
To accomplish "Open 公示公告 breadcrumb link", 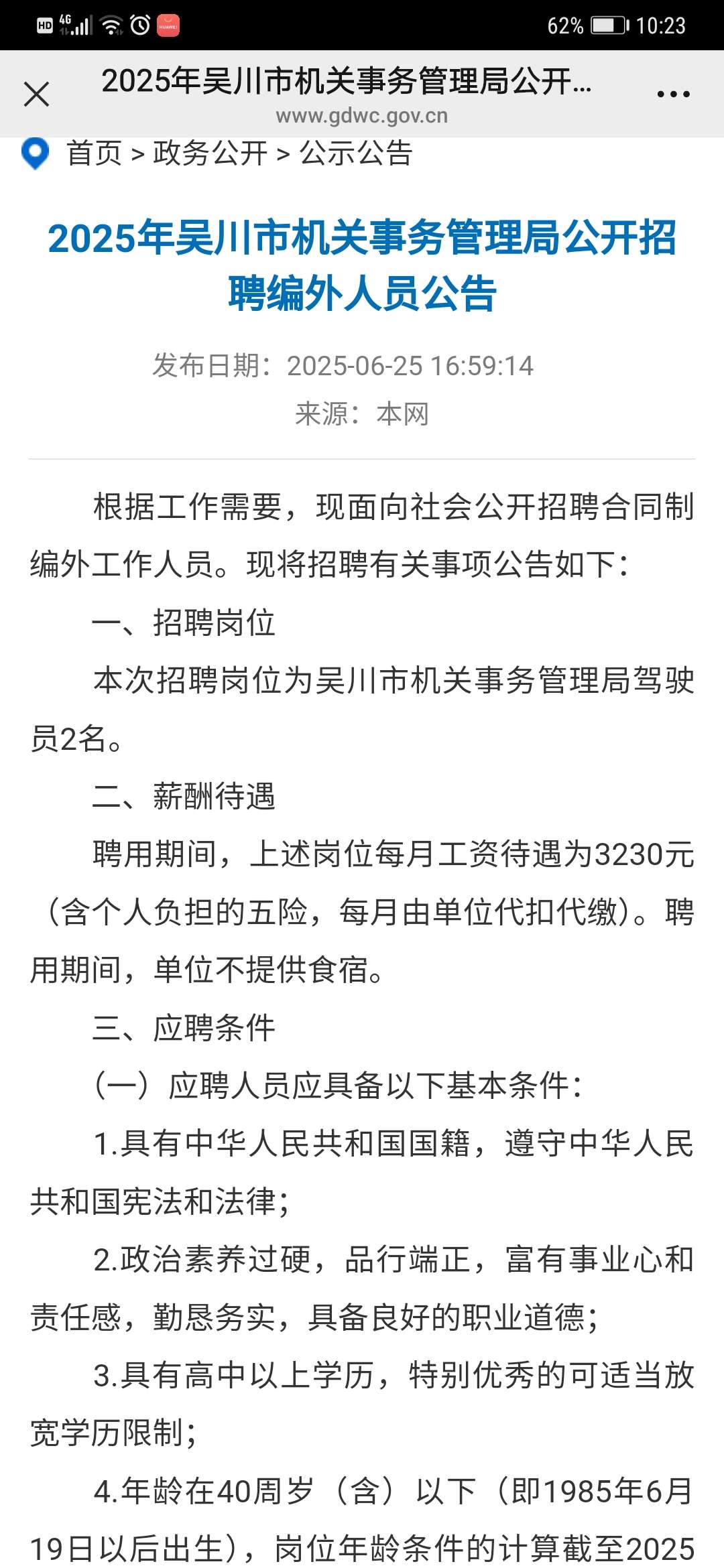I will 356,153.
